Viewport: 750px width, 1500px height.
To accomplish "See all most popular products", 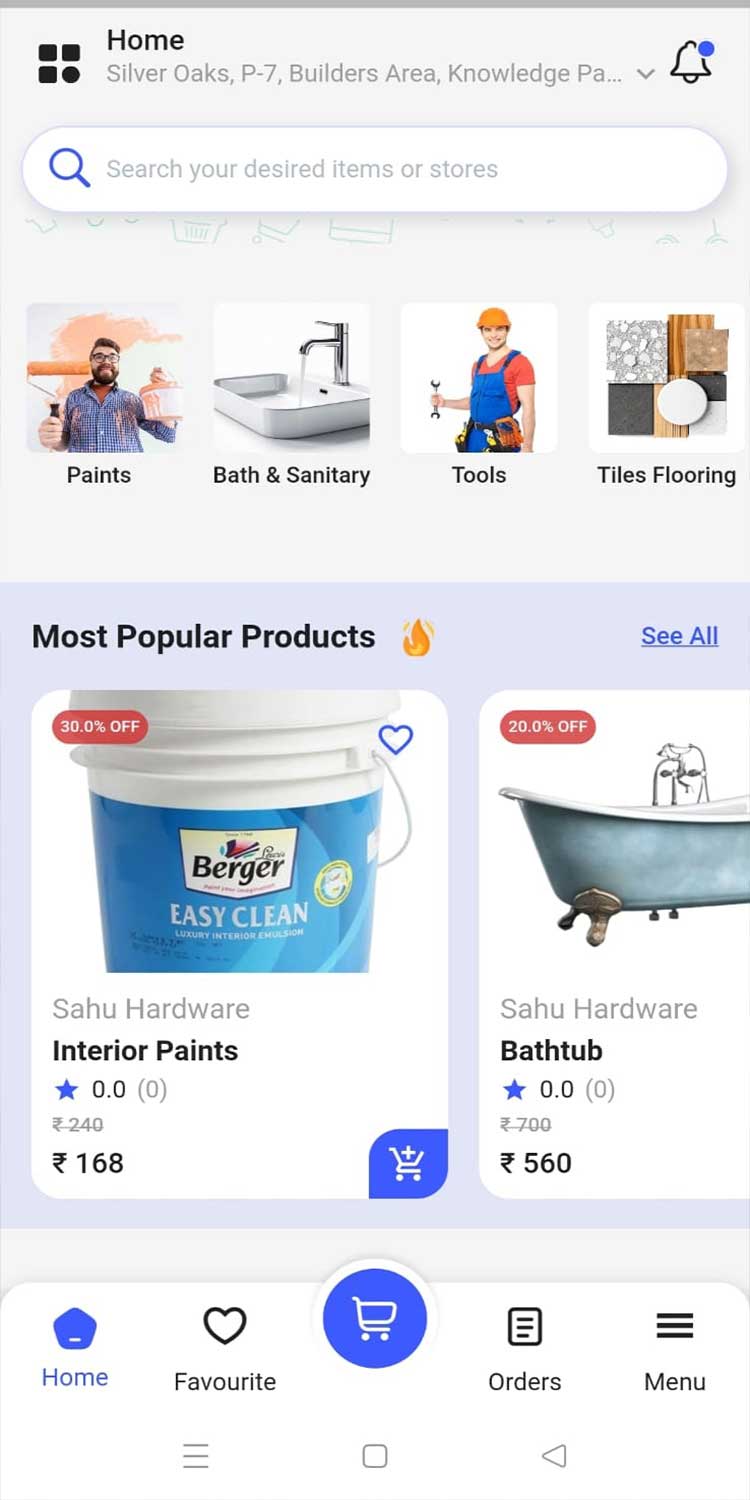I will [679, 636].
